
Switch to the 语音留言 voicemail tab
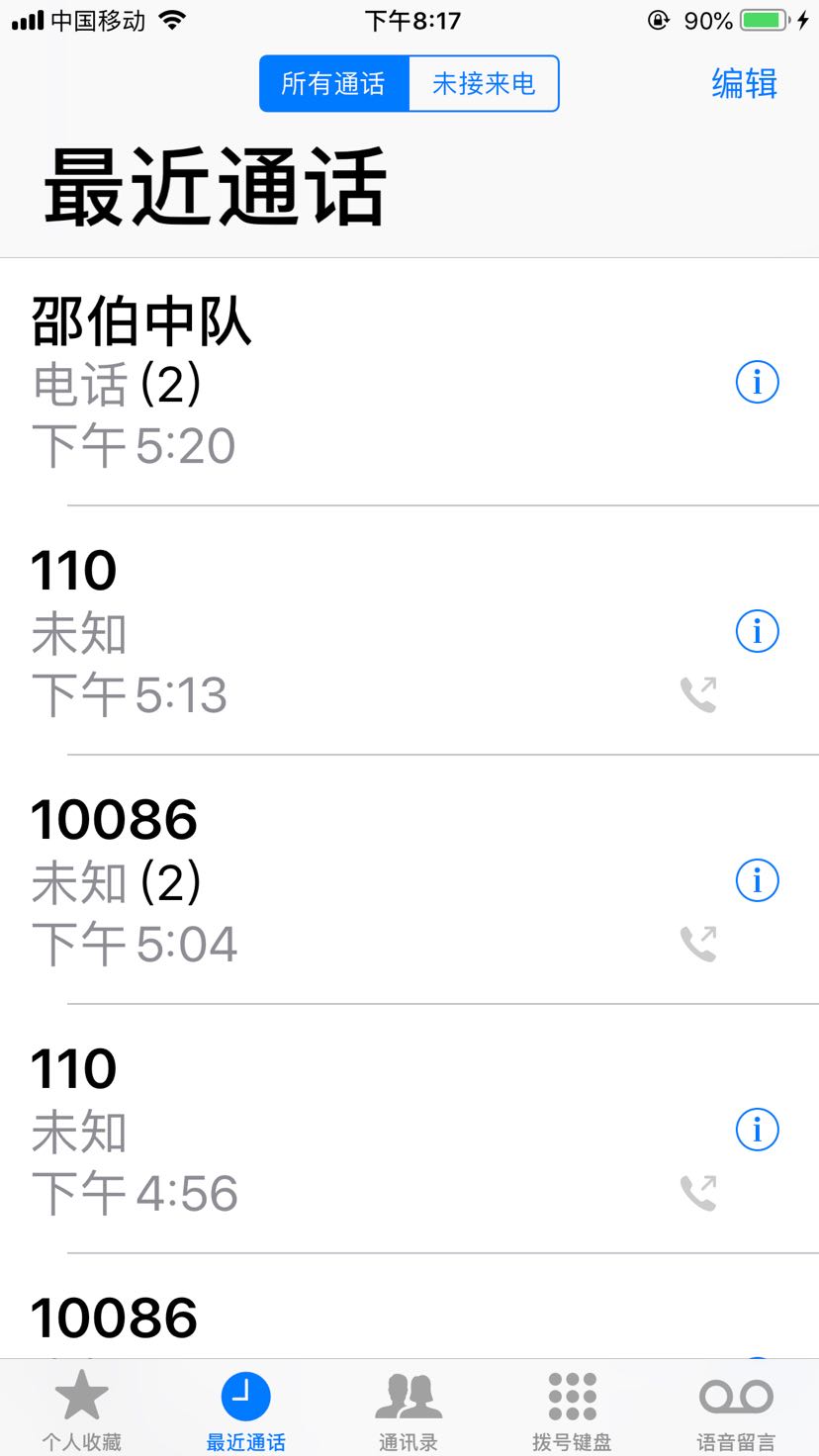click(x=736, y=1410)
